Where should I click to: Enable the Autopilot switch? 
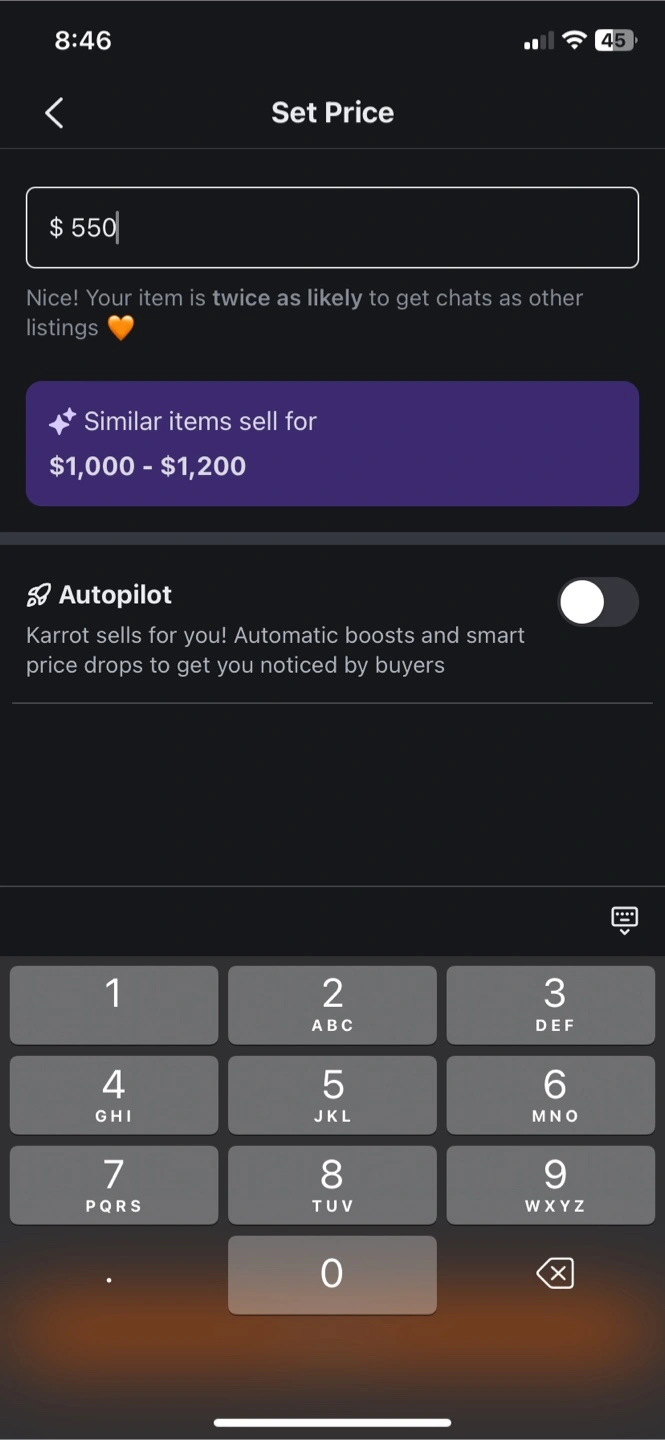(597, 602)
